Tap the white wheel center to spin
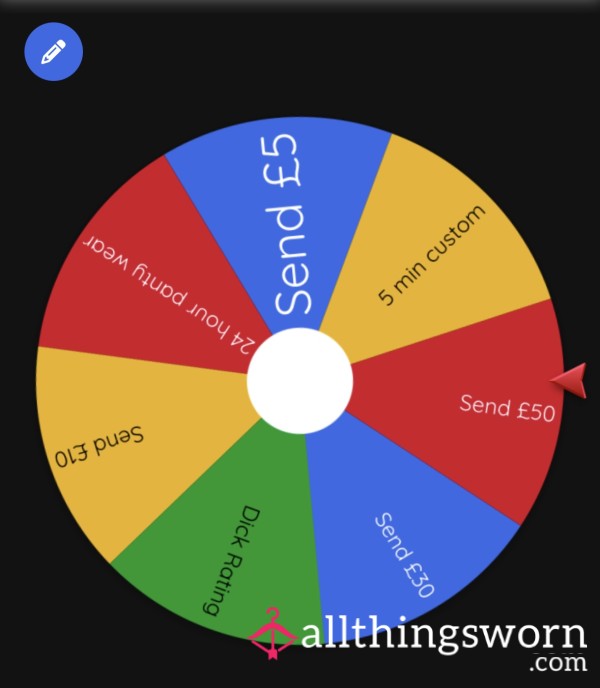Image resolution: width=600 pixels, height=688 pixels. (x=300, y=381)
